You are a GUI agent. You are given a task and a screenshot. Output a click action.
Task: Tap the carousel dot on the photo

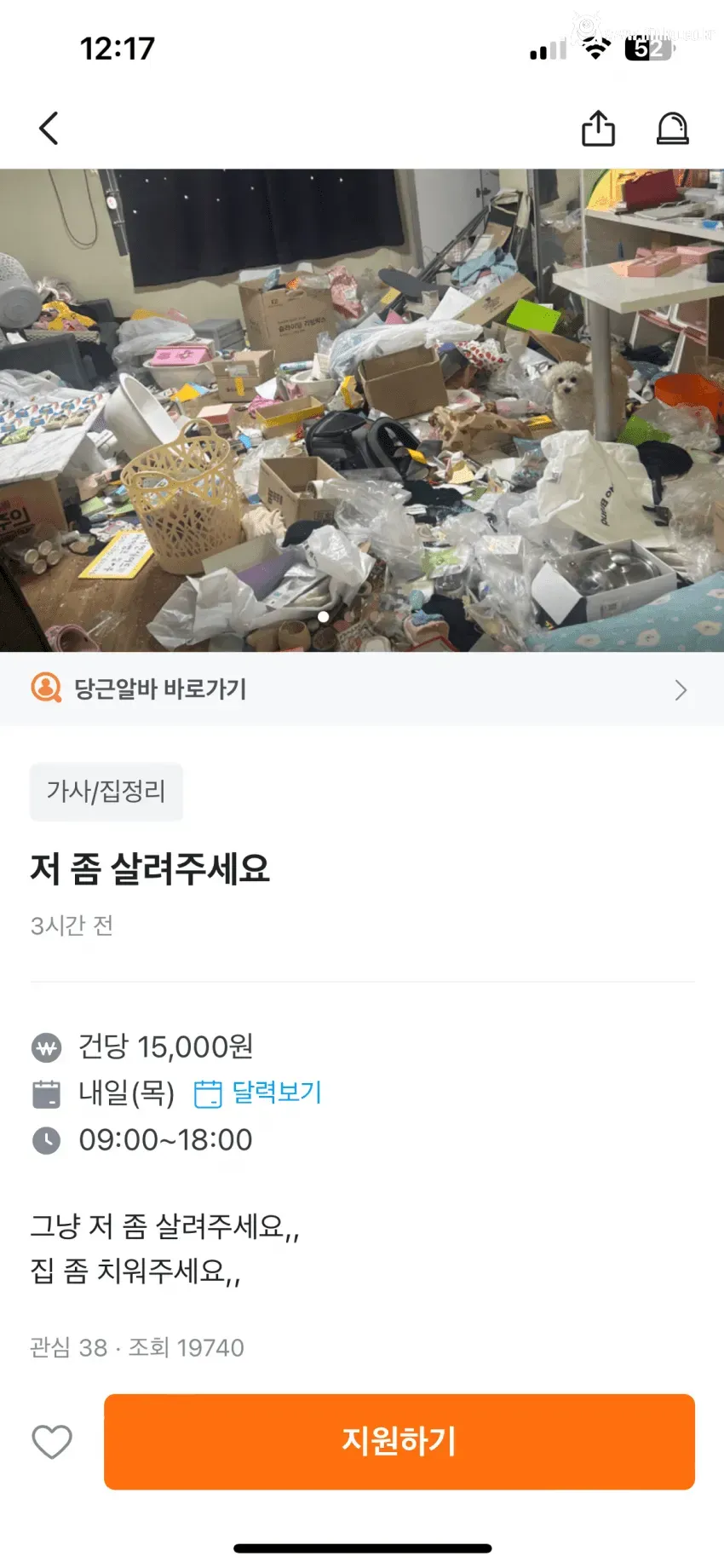(x=324, y=616)
